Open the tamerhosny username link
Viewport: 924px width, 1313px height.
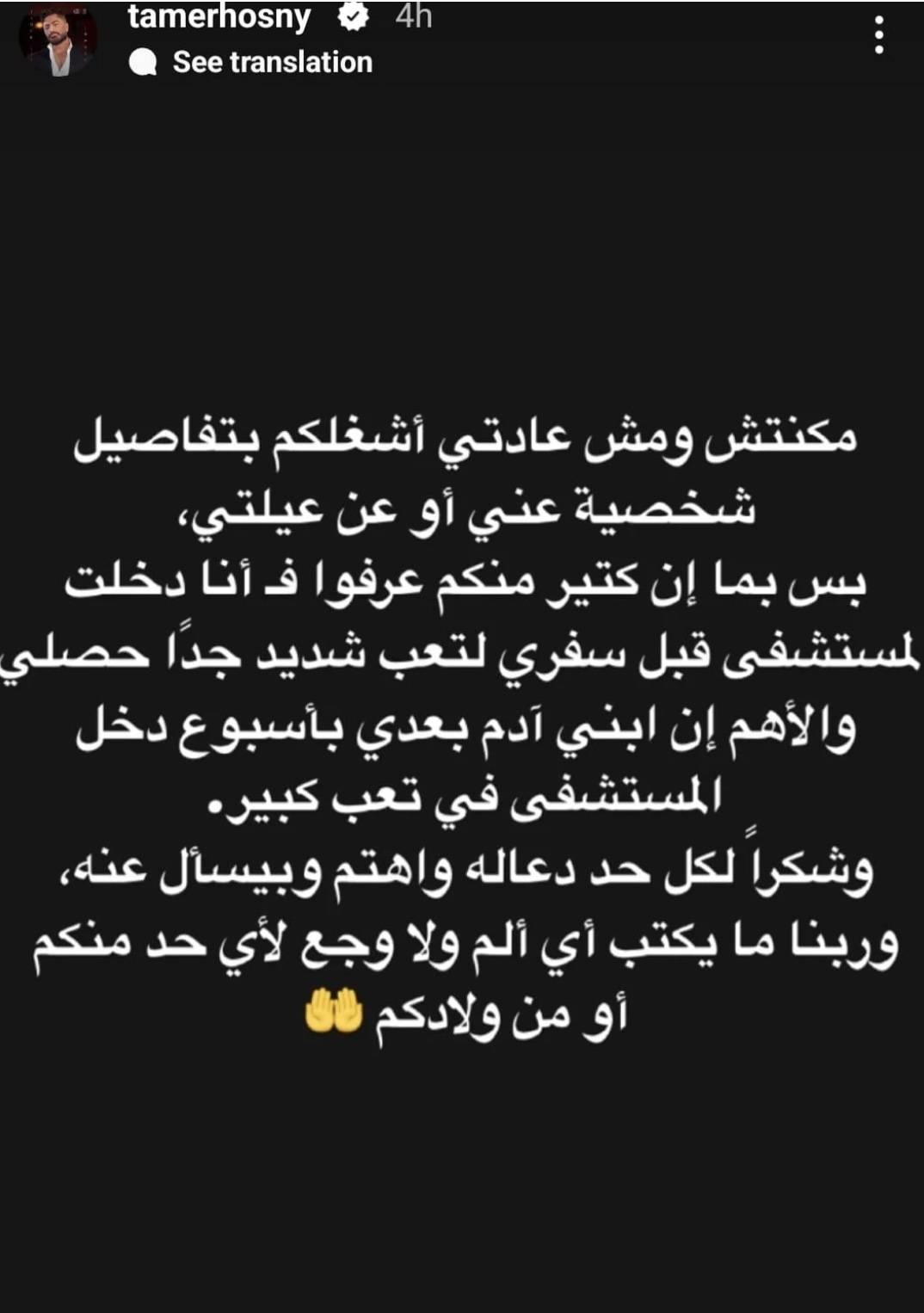click(x=219, y=16)
